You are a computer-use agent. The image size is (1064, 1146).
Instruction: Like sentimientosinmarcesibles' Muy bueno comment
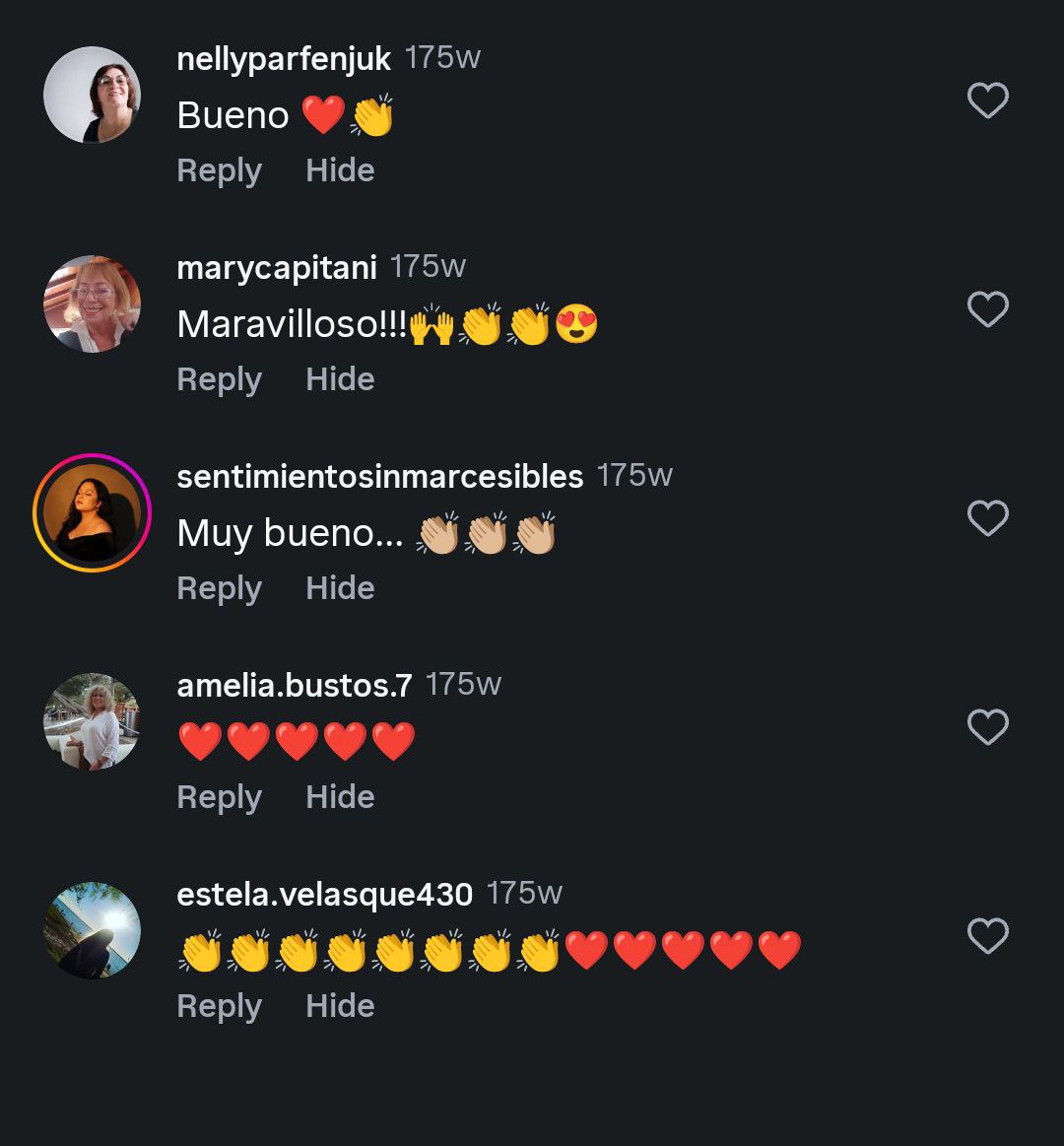987,518
